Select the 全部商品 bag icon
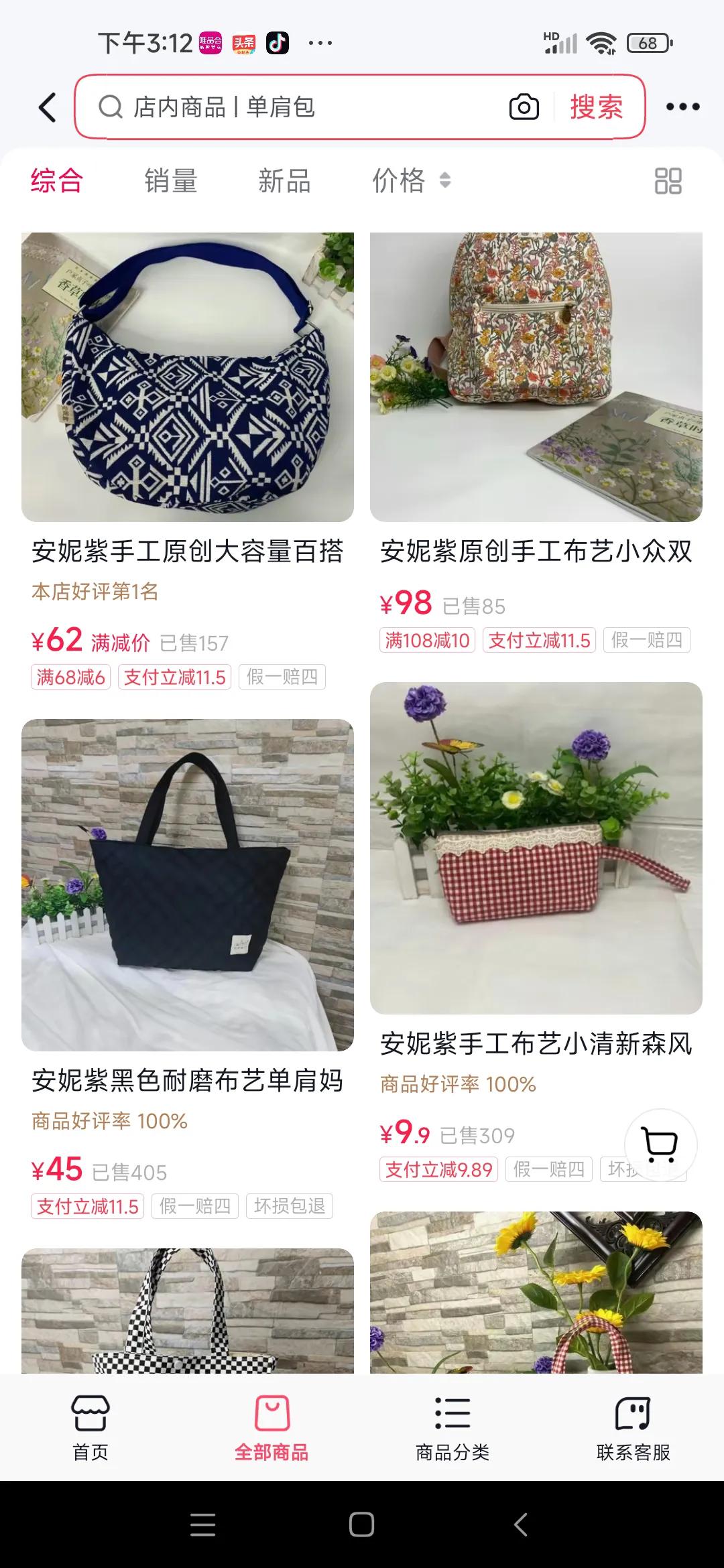 click(x=271, y=1426)
